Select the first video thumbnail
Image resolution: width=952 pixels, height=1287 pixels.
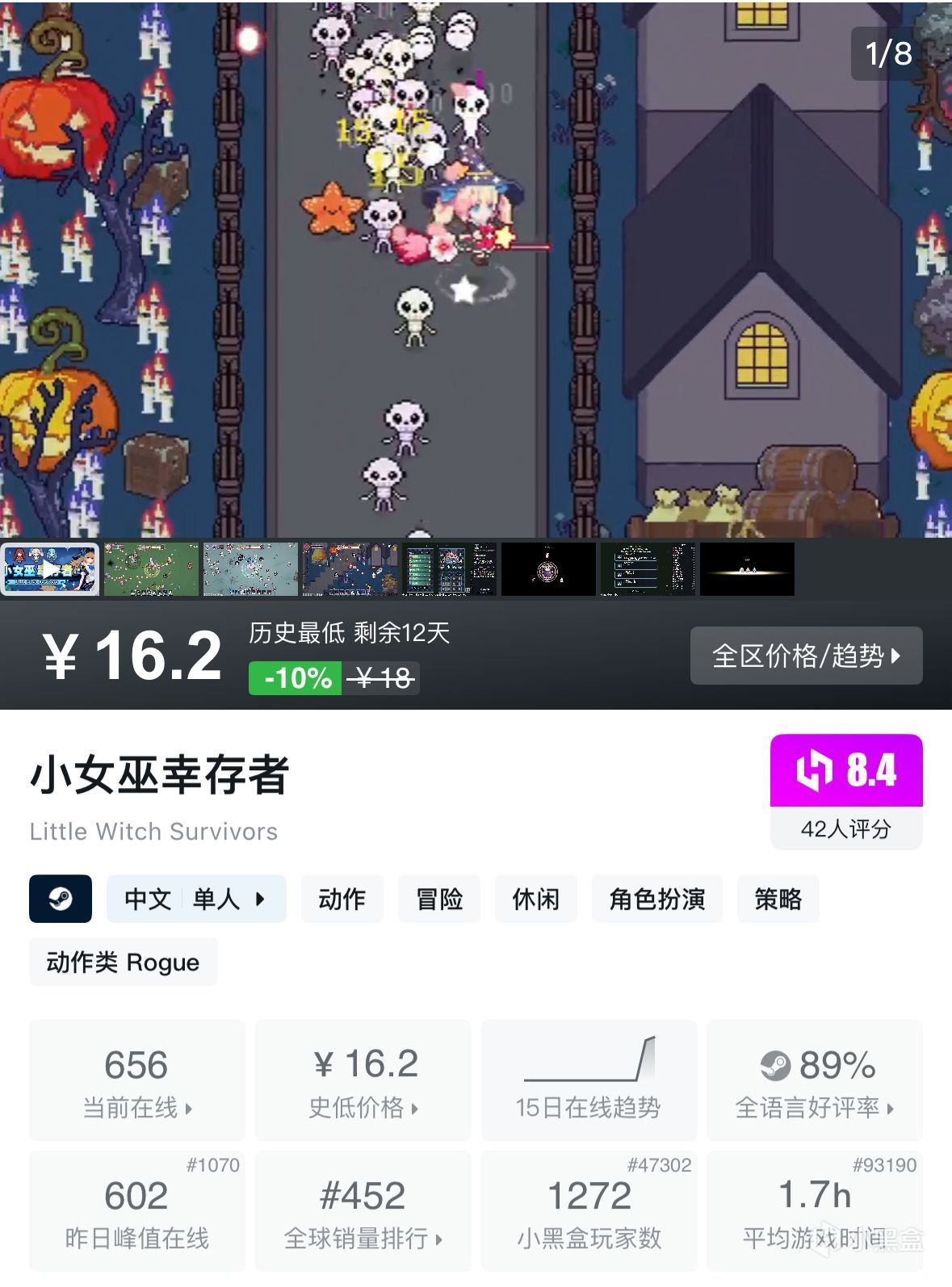[50, 570]
